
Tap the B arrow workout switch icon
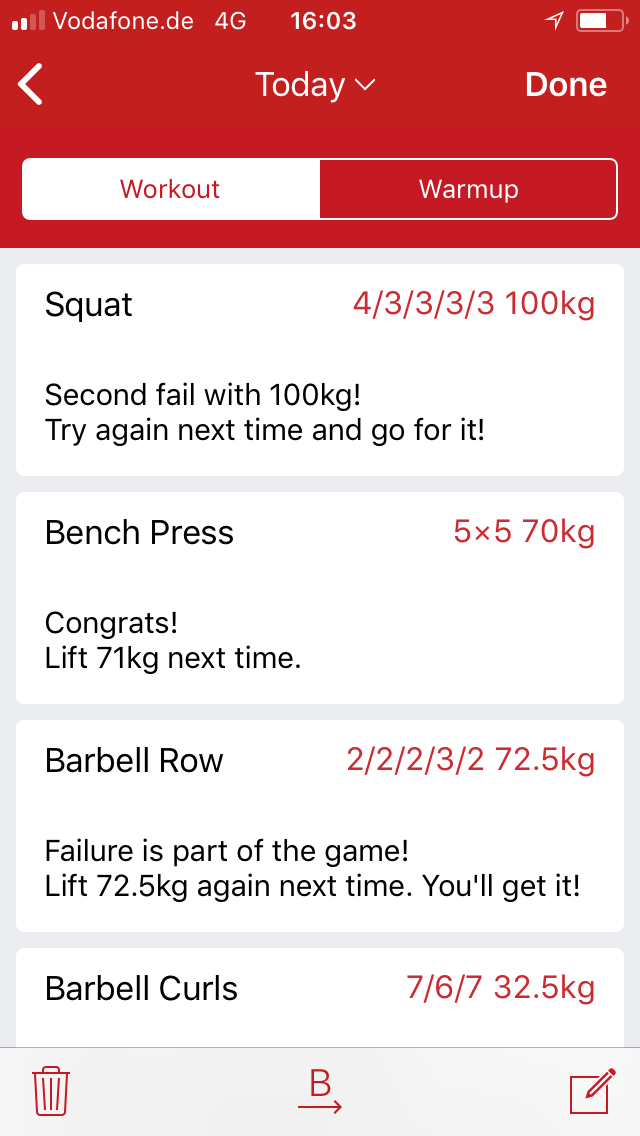coord(320,1091)
